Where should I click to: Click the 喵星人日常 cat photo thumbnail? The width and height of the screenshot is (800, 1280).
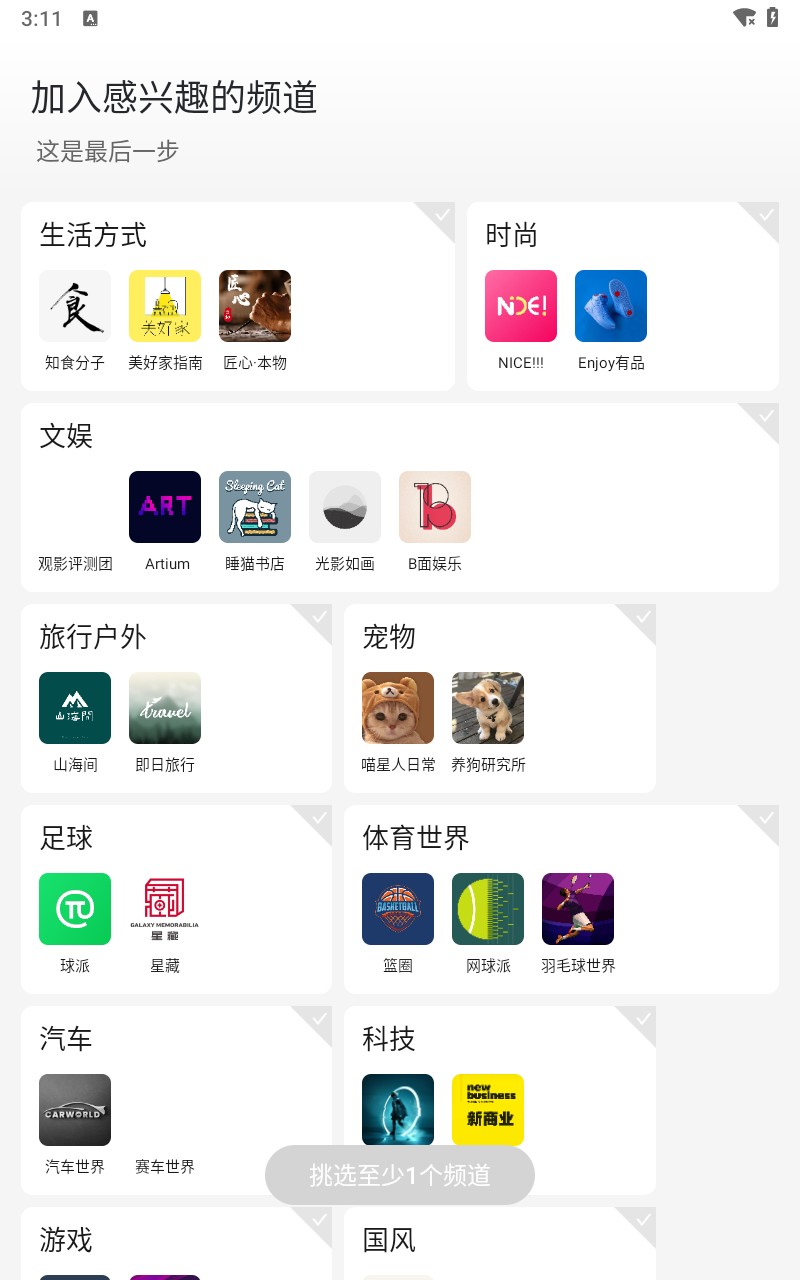[398, 708]
